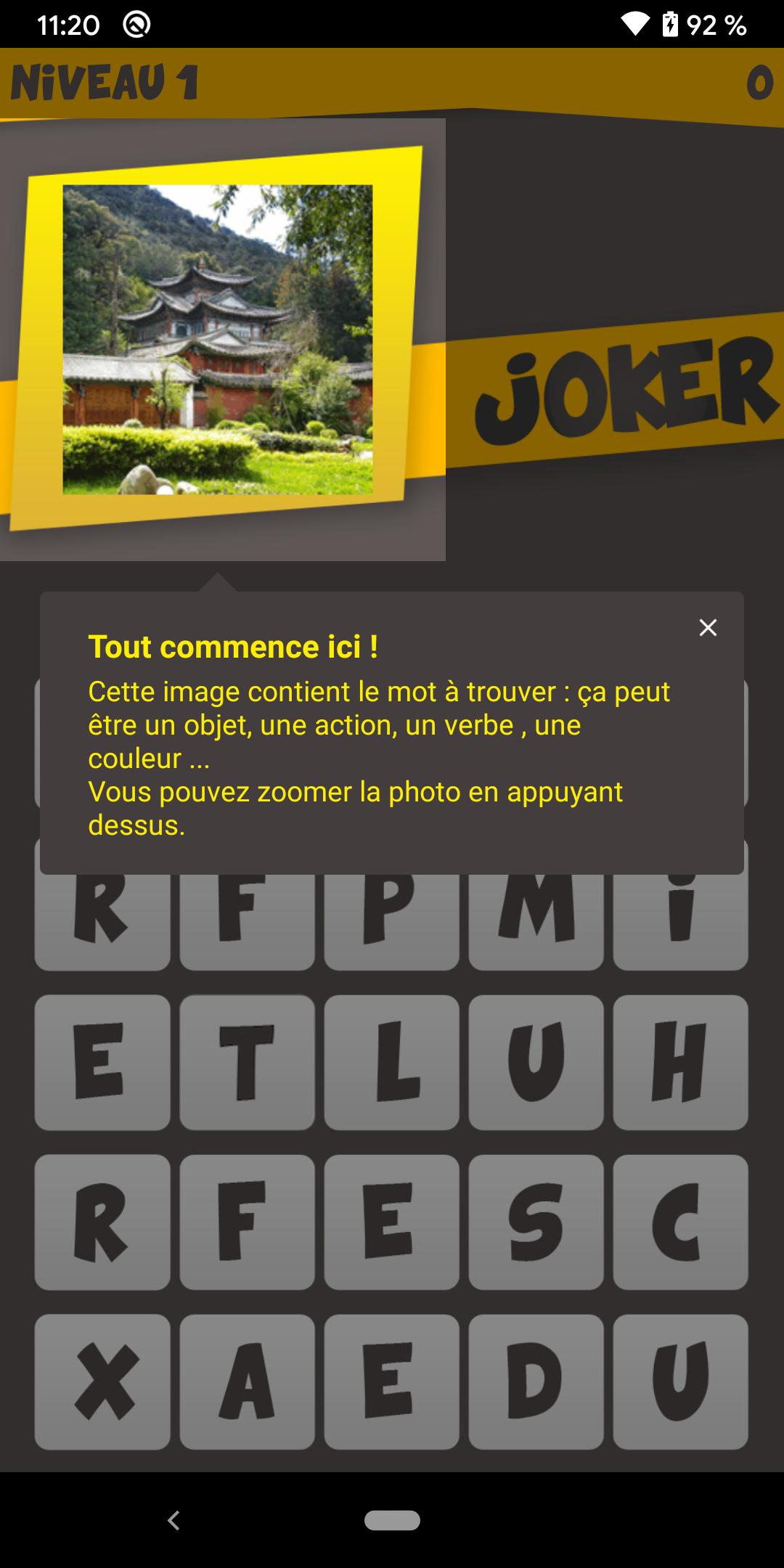
Task: Pick the letter X tile
Action: [102, 1381]
